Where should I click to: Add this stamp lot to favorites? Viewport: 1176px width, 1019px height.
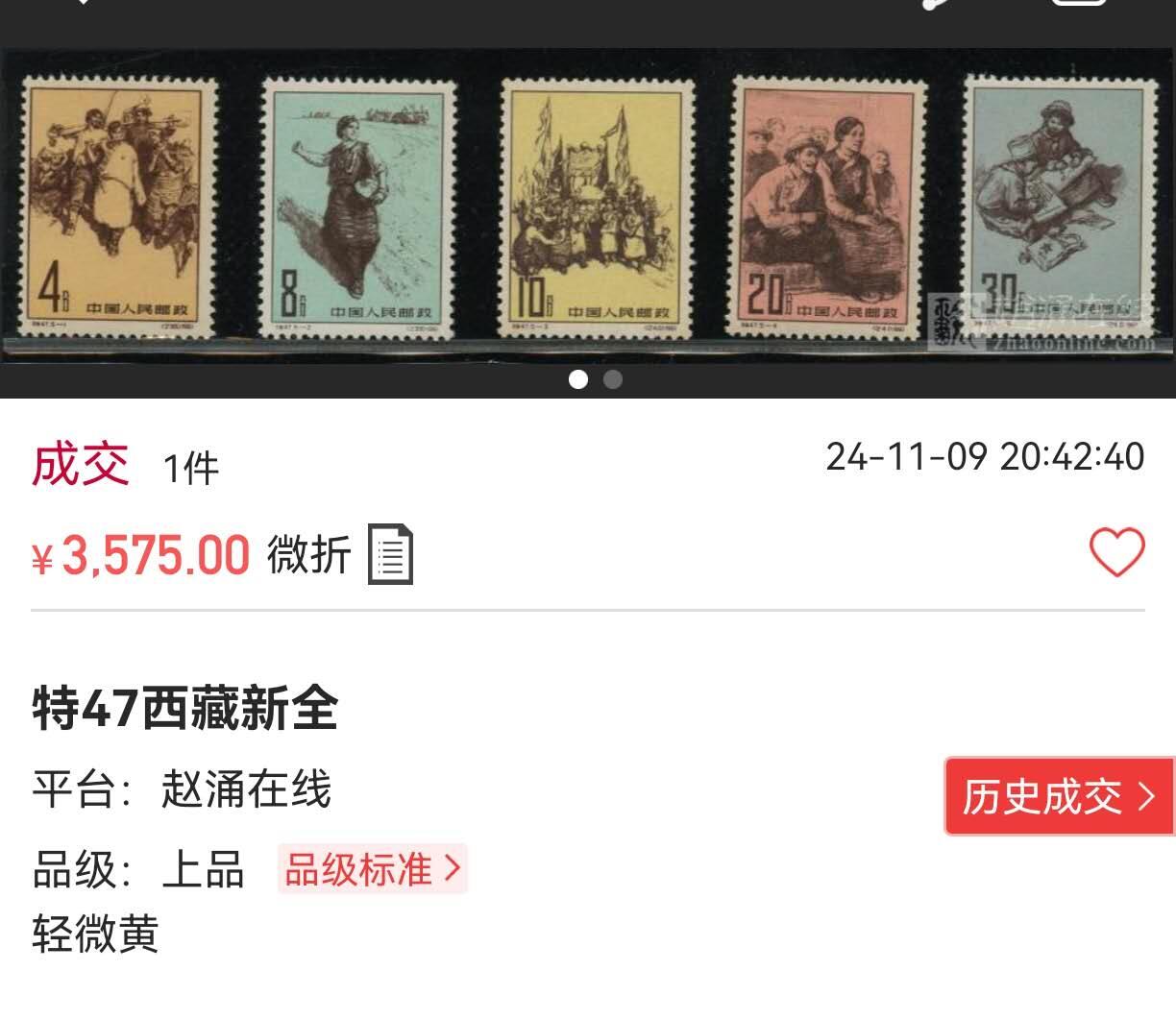(1116, 553)
